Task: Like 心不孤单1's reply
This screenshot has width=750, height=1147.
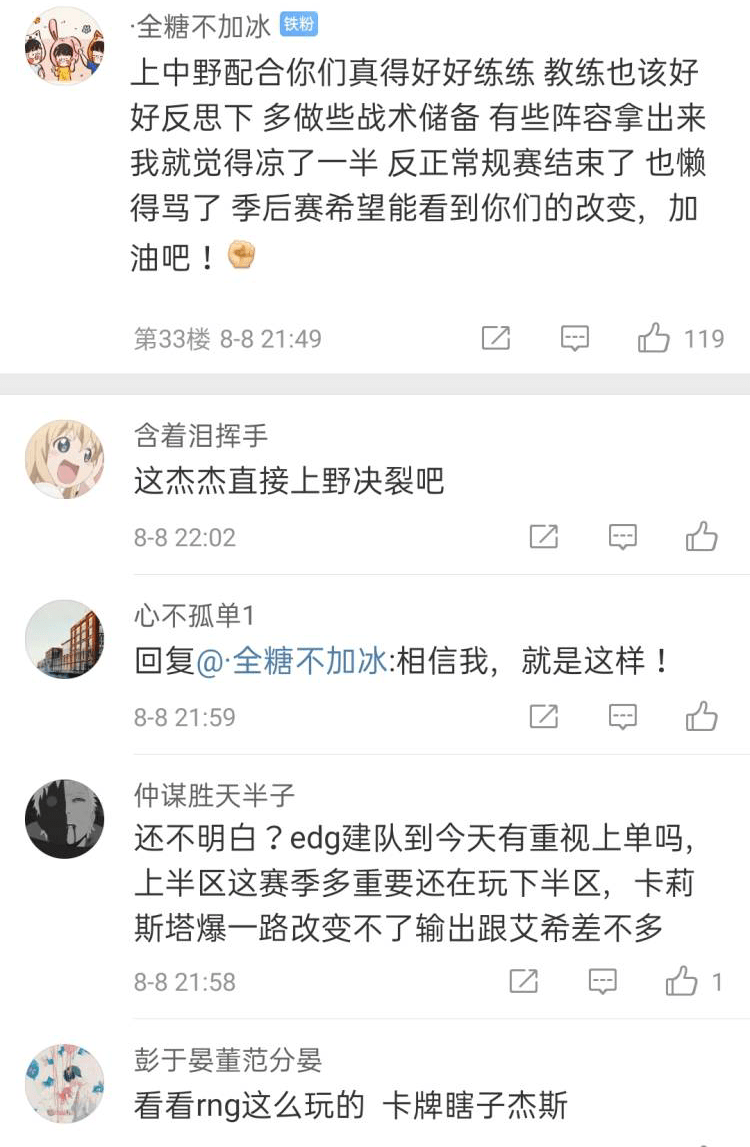Action: click(x=703, y=717)
